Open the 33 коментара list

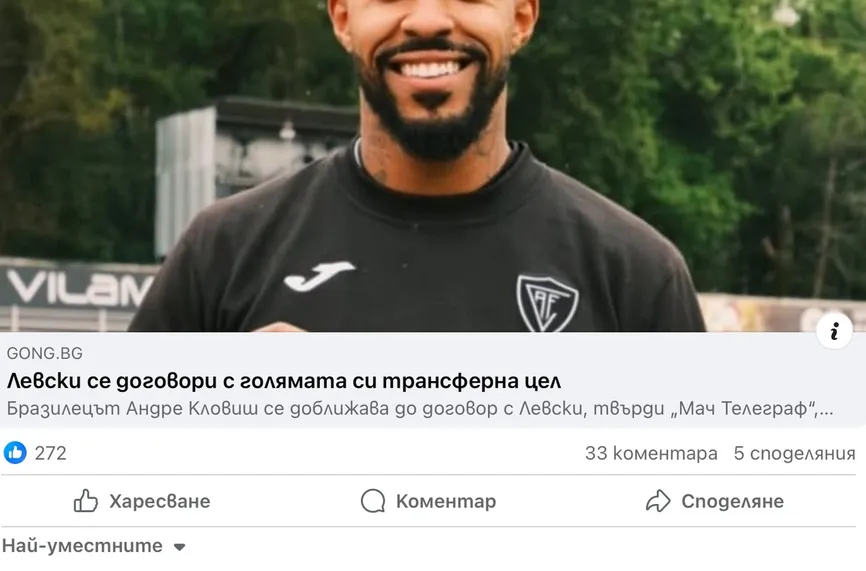(x=651, y=453)
